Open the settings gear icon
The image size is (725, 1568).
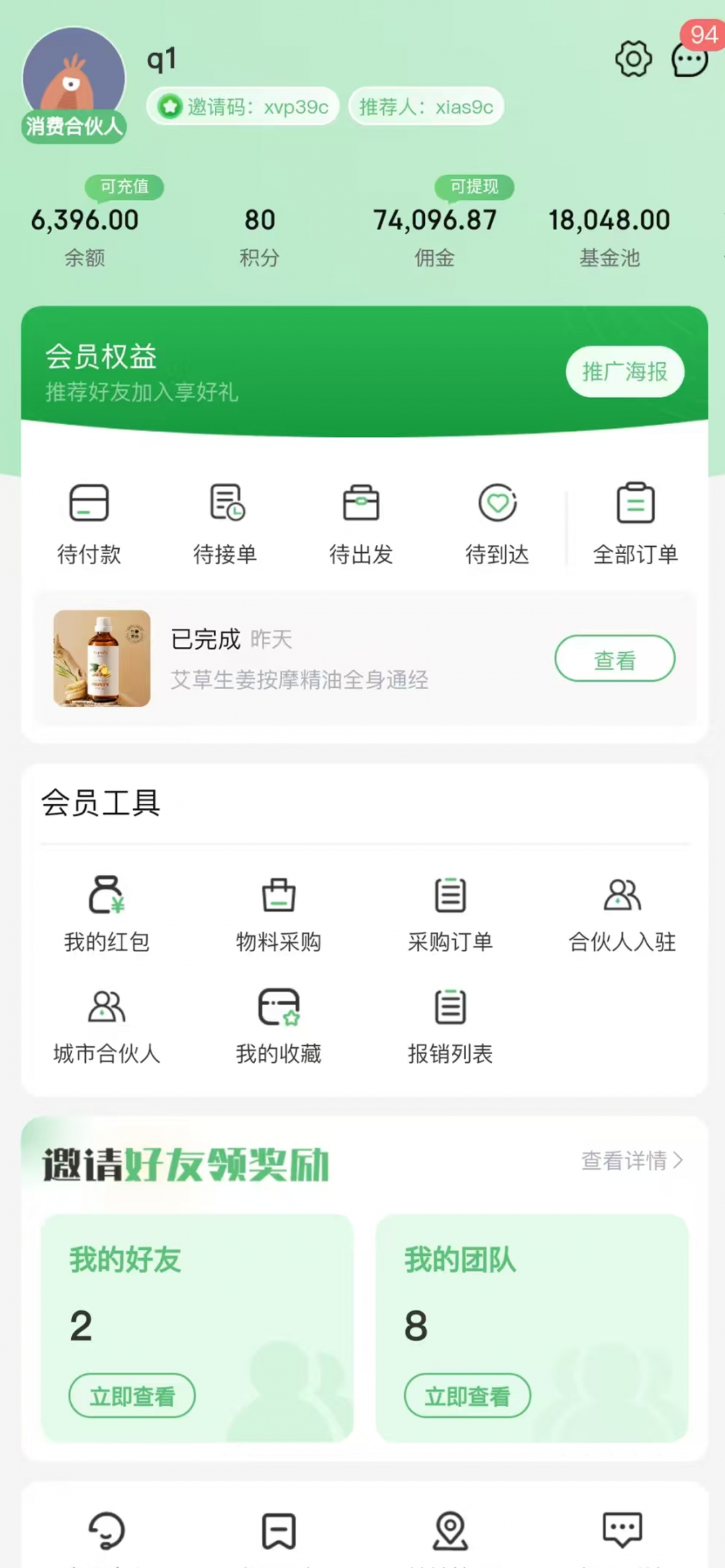(633, 59)
